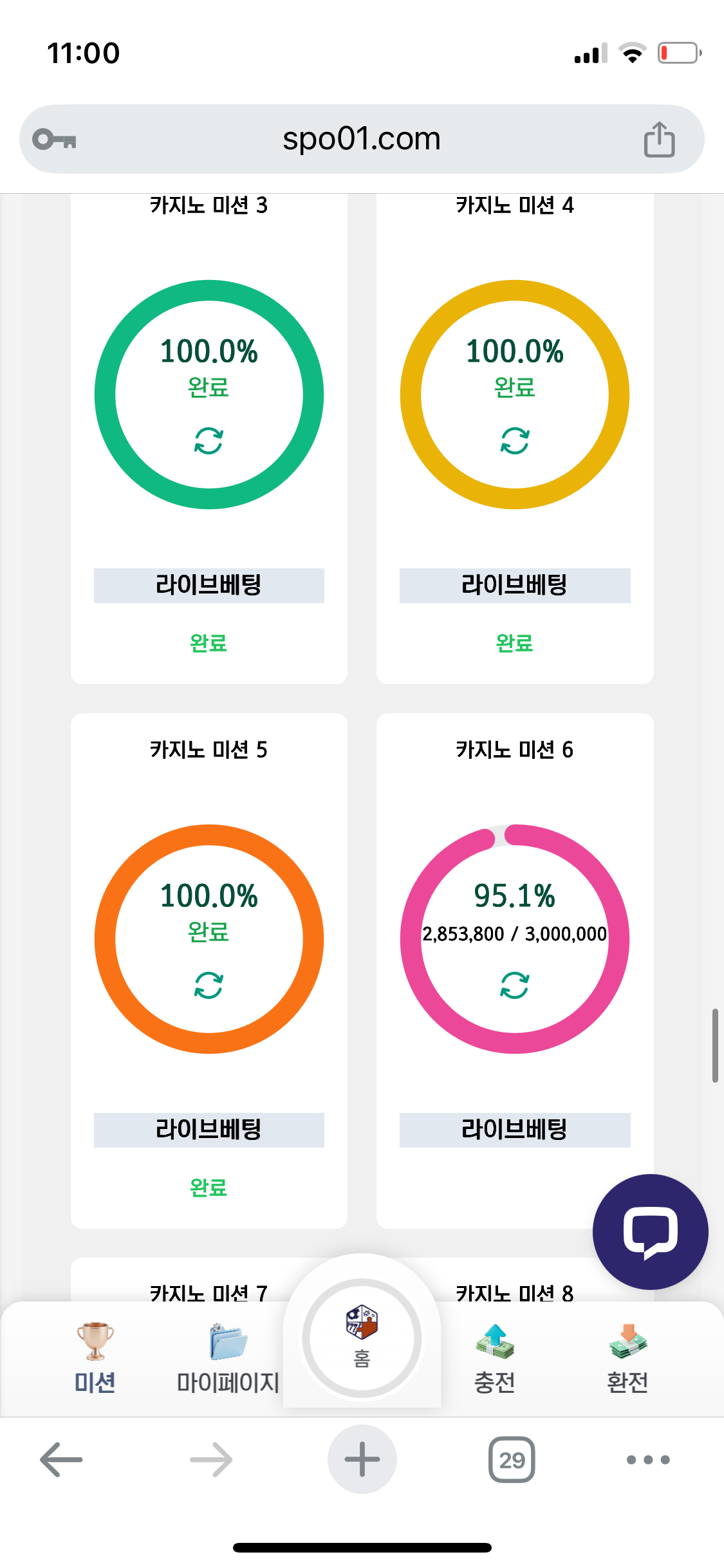
Task: Go back in the browser
Action: (x=61, y=1459)
